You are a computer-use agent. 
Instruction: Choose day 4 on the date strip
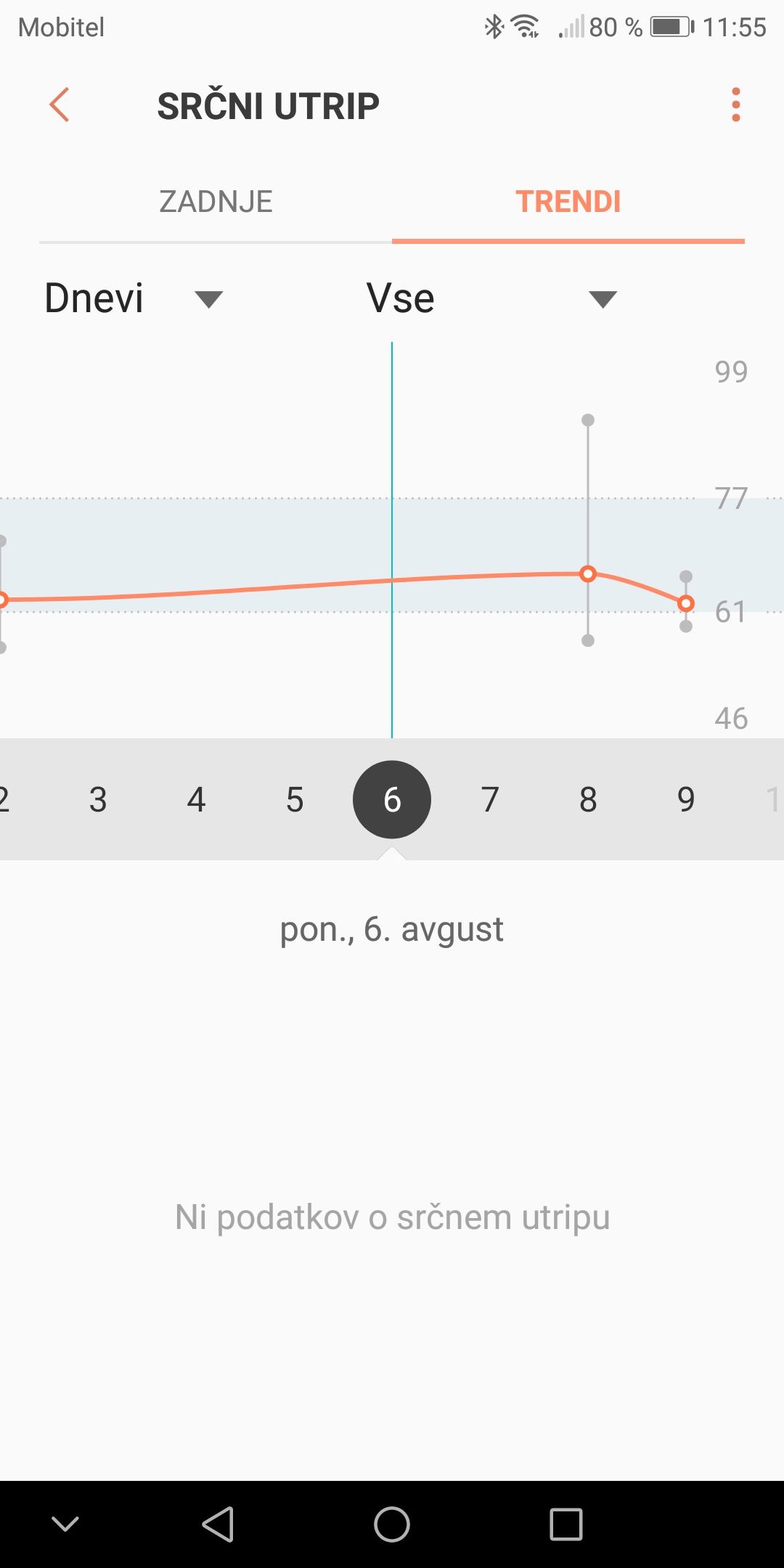click(196, 800)
